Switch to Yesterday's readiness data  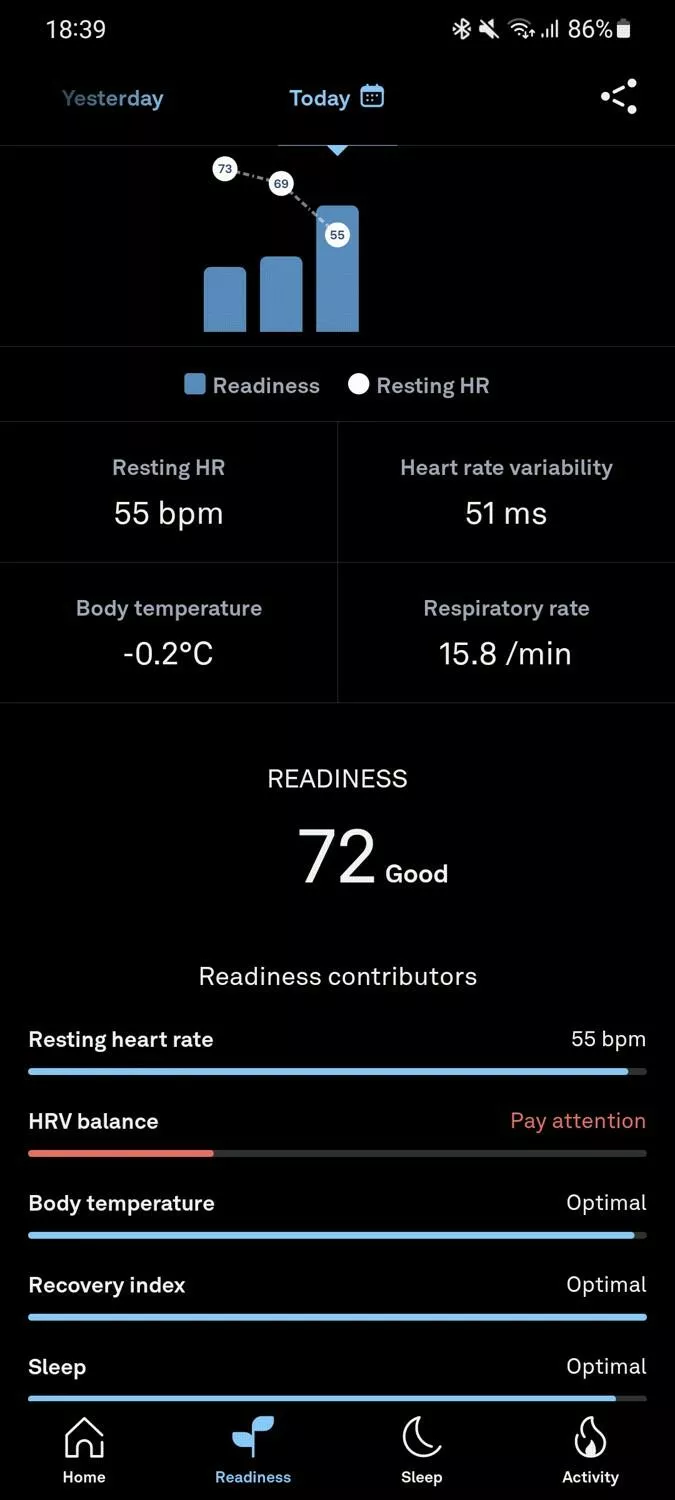112,98
